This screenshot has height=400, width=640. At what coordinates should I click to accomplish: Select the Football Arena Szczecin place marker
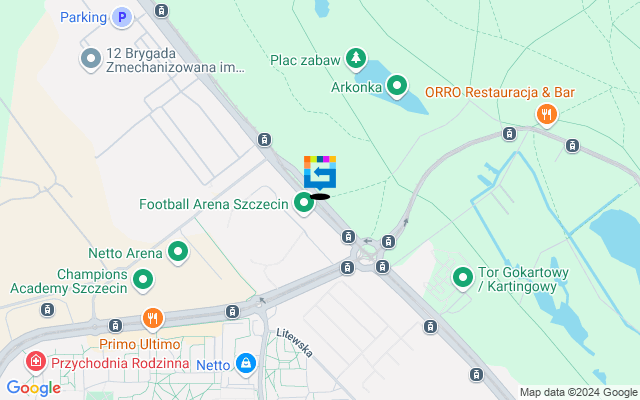(x=305, y=204)
